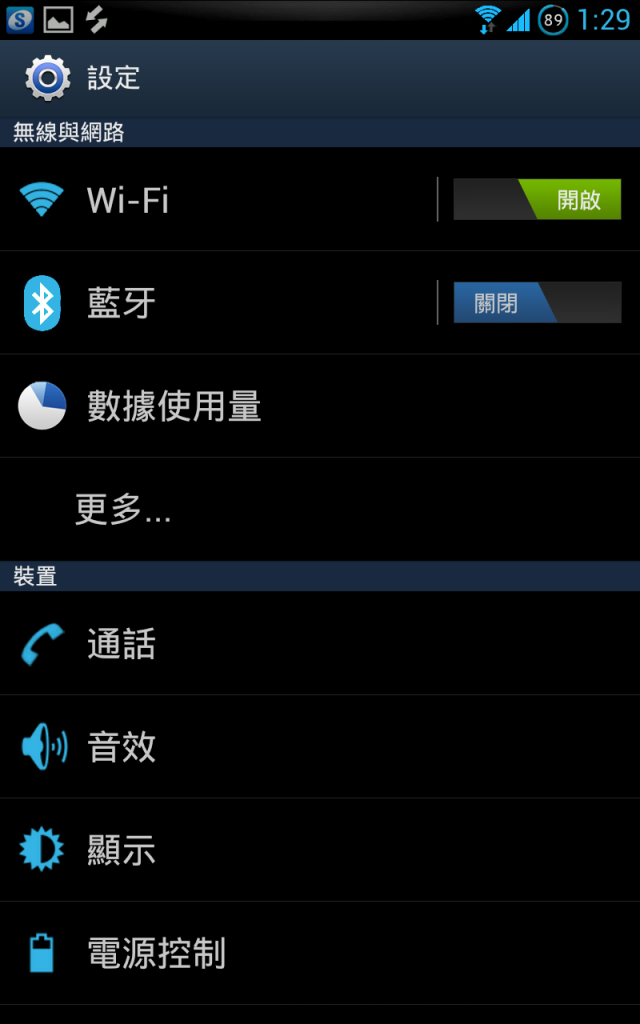Open 音效 sound settings

click(x=320, y=746)
